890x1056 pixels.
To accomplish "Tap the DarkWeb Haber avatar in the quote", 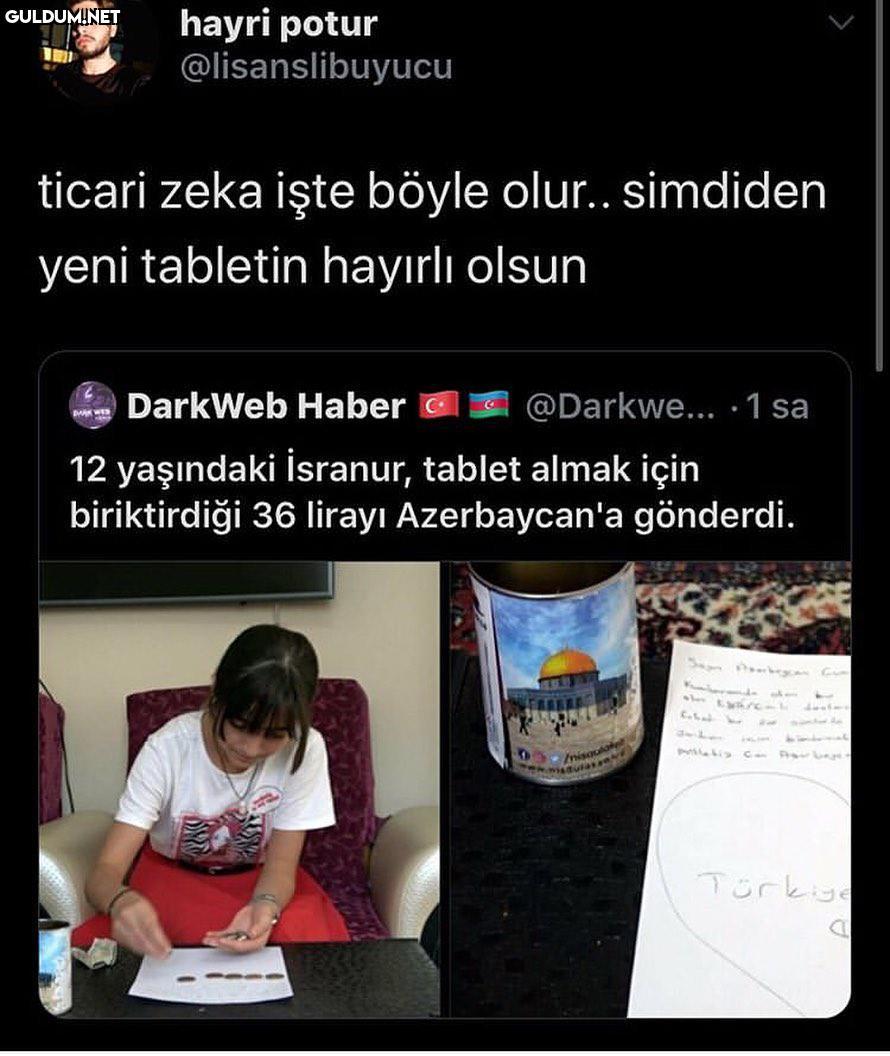I will 92,406.
